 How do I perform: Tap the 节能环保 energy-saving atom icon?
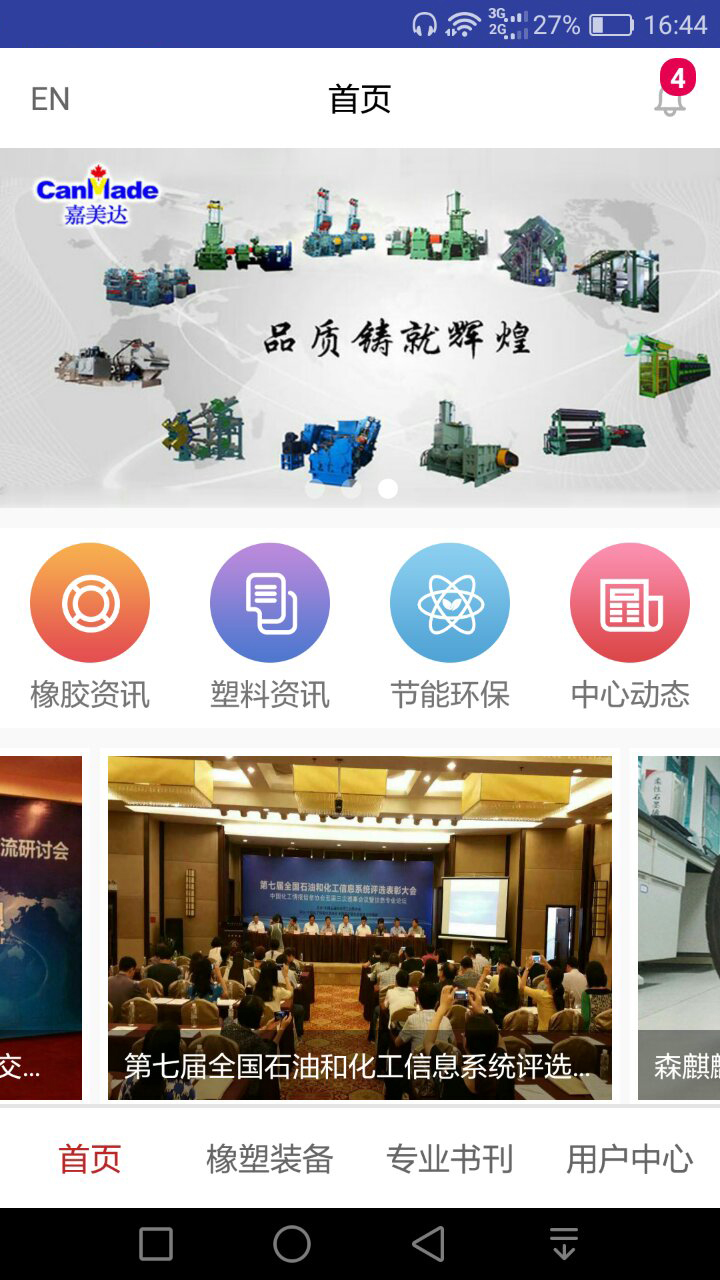[x=450, y=602]
